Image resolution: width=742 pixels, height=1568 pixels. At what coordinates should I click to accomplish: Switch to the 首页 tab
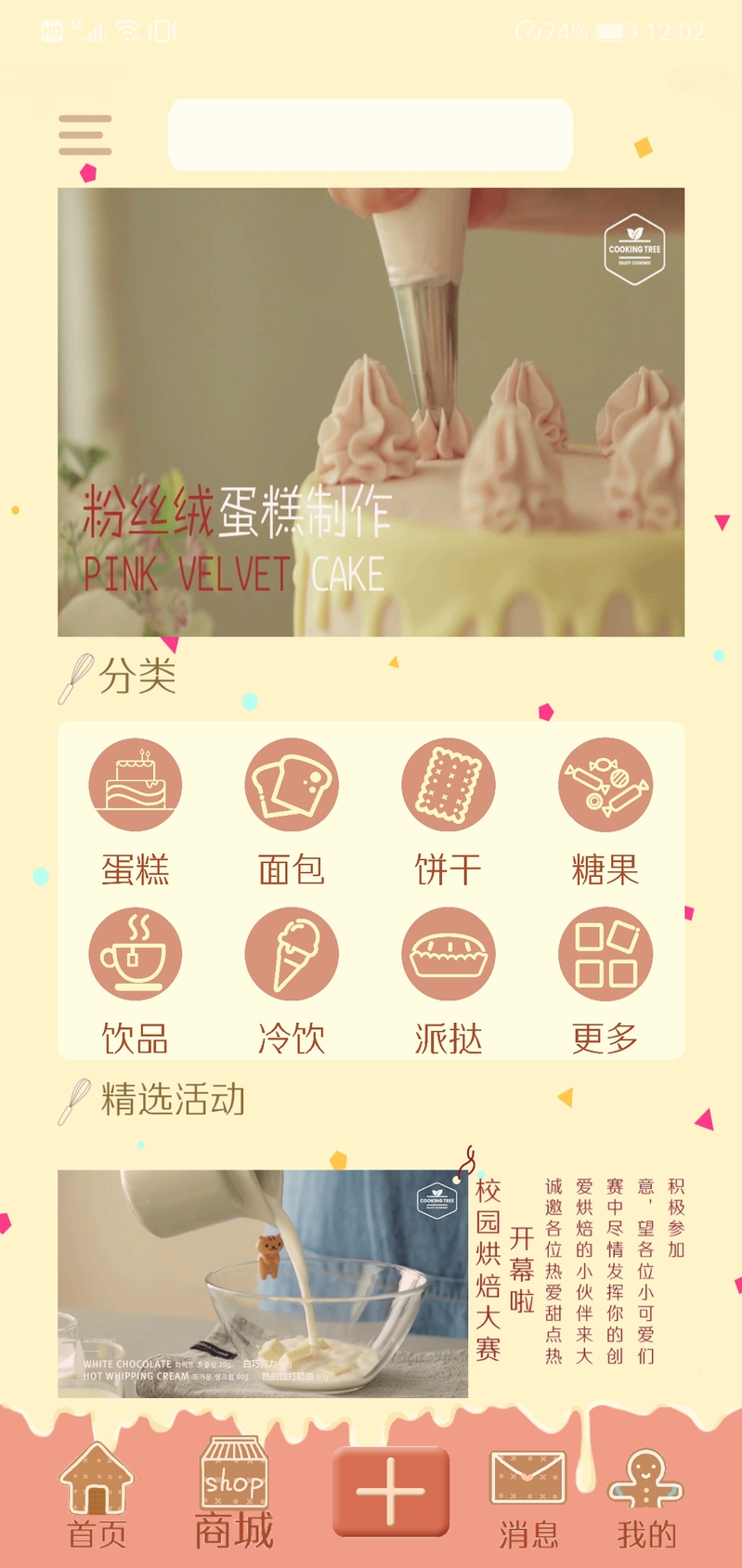point(97,1496)
